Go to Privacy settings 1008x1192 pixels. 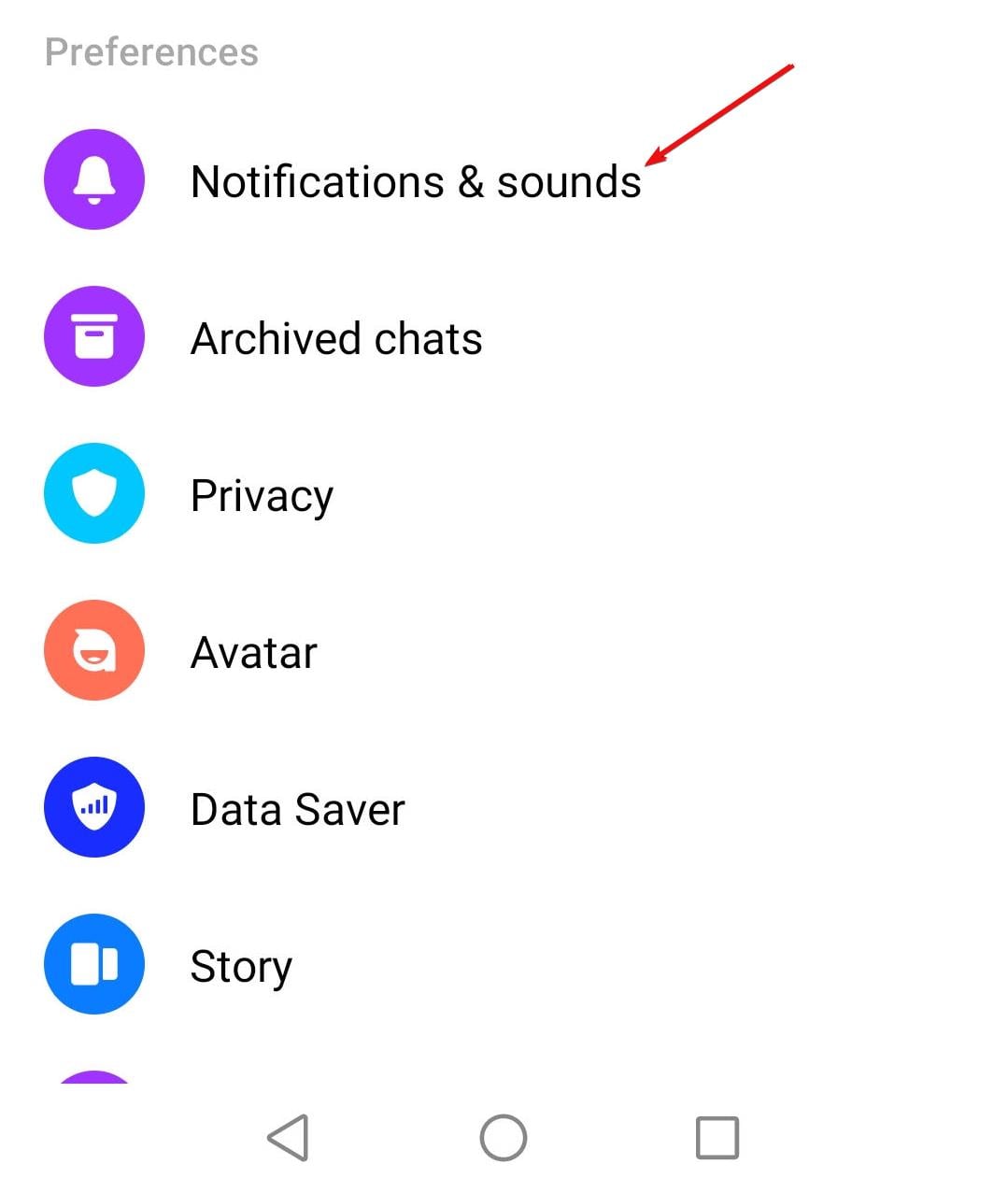262,495
